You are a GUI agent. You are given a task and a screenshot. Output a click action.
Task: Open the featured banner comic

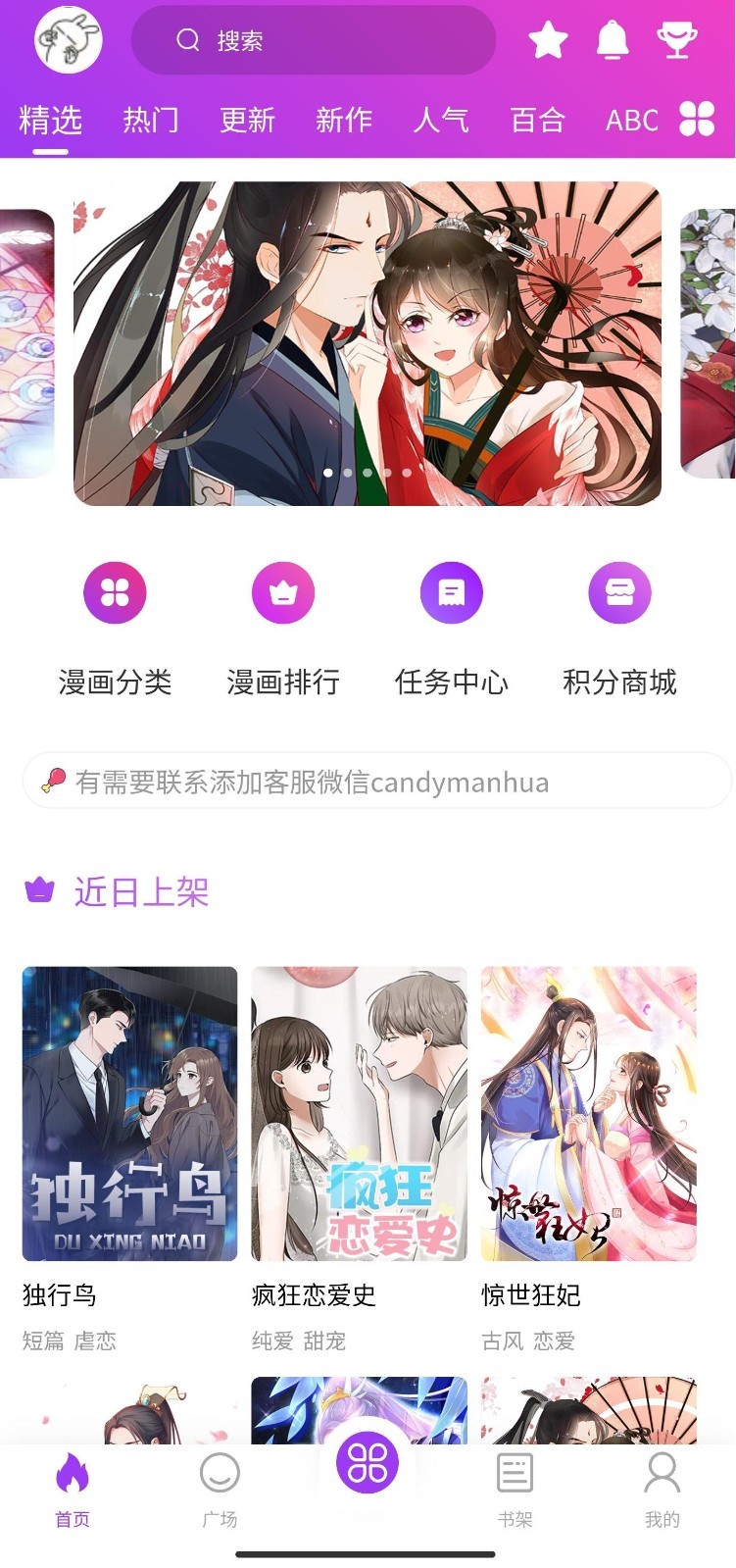click(x=368, y=343)
